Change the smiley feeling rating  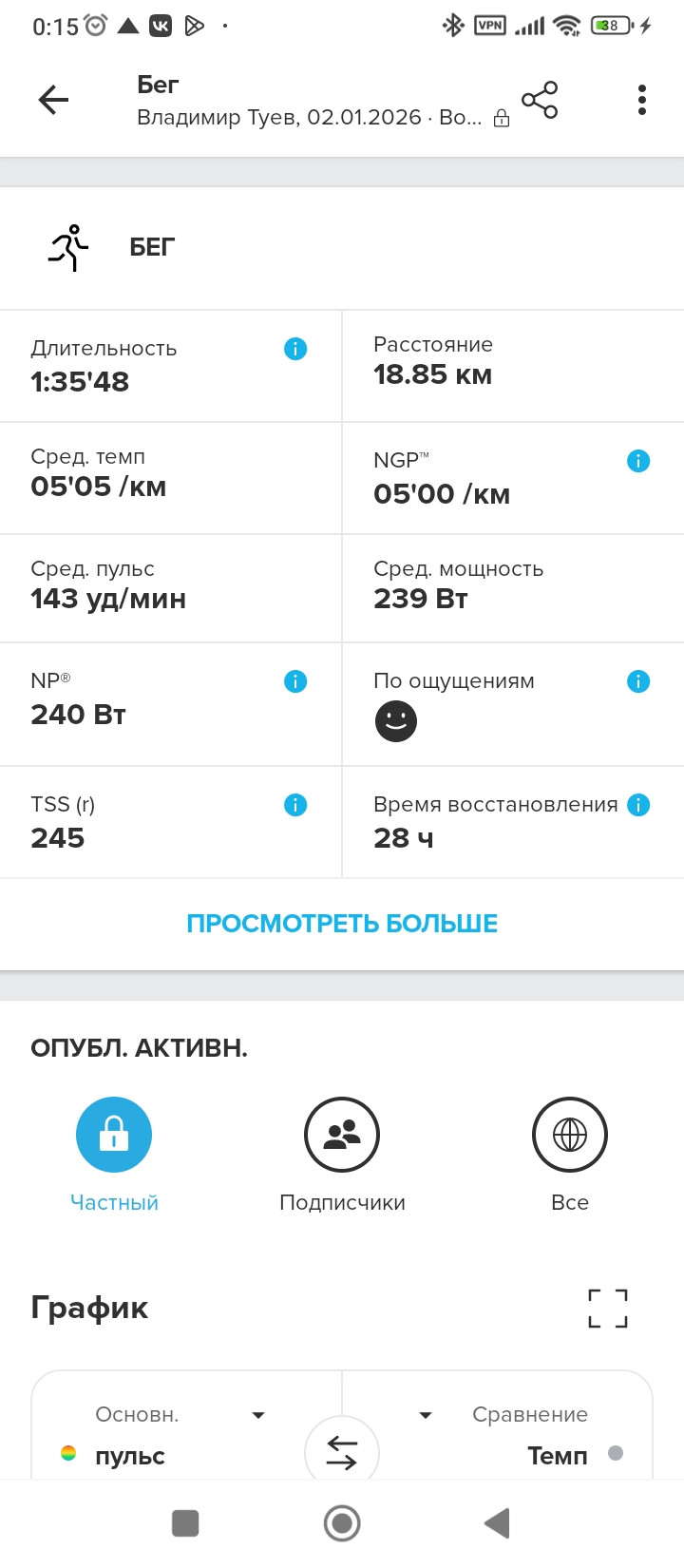[396, 721]
